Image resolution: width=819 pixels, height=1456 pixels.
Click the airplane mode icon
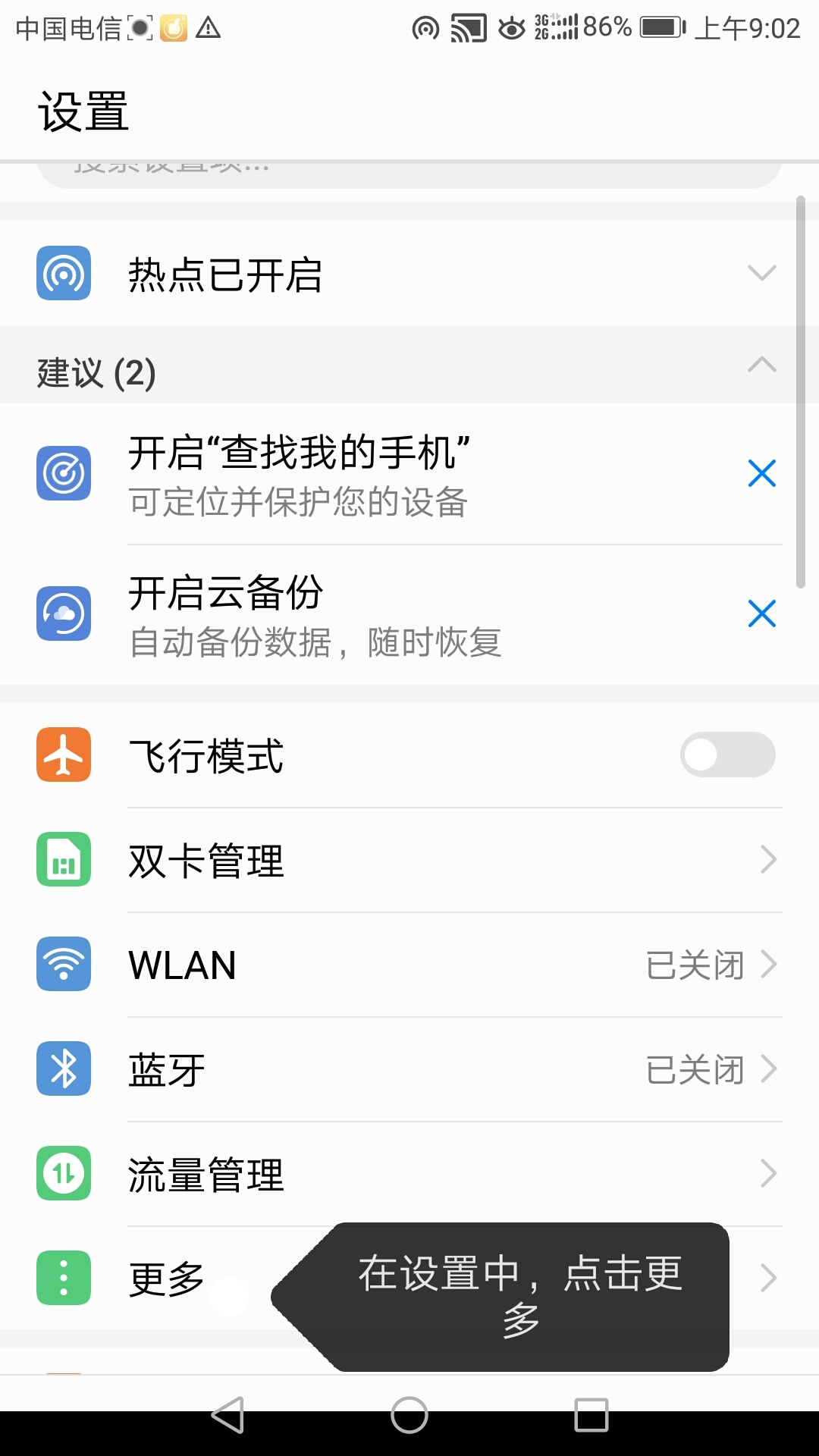click(x=64, y=755)
